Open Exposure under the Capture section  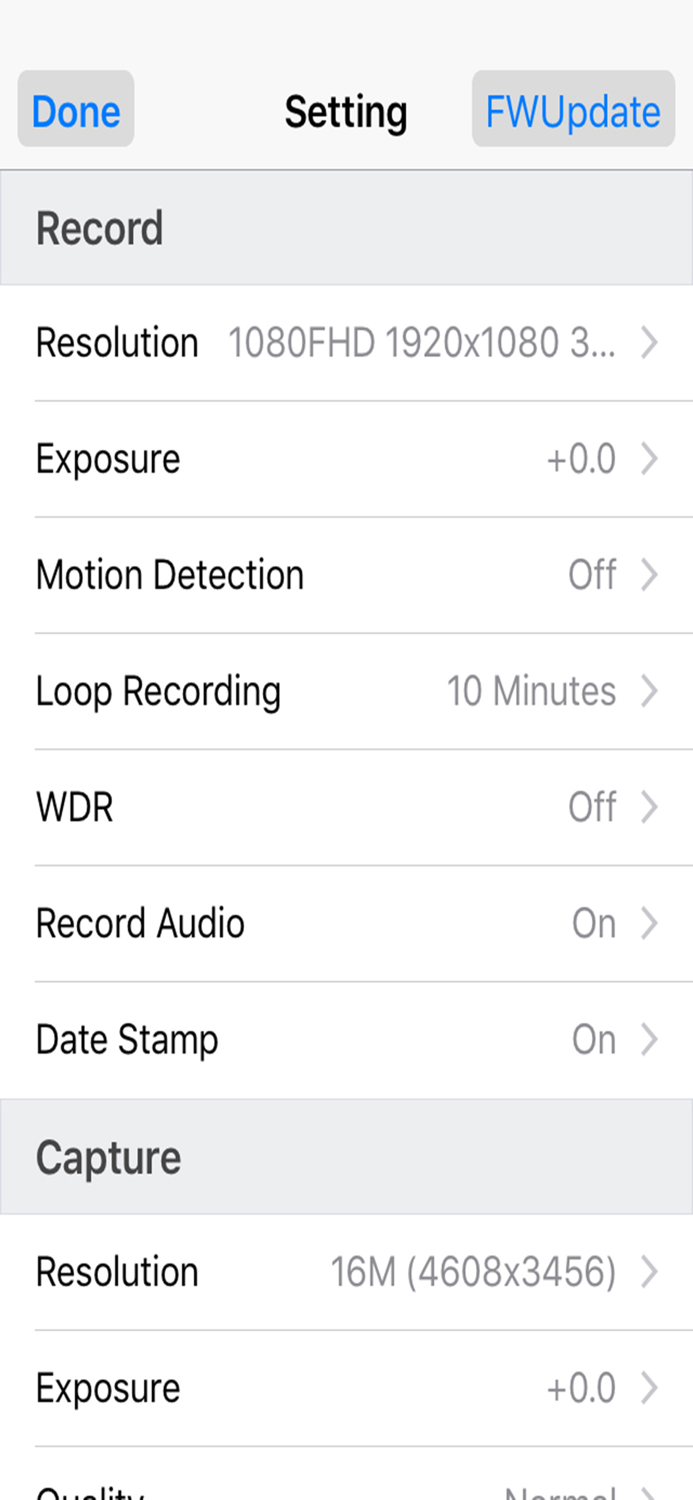pyautogui.click(x=346, y=1388)
